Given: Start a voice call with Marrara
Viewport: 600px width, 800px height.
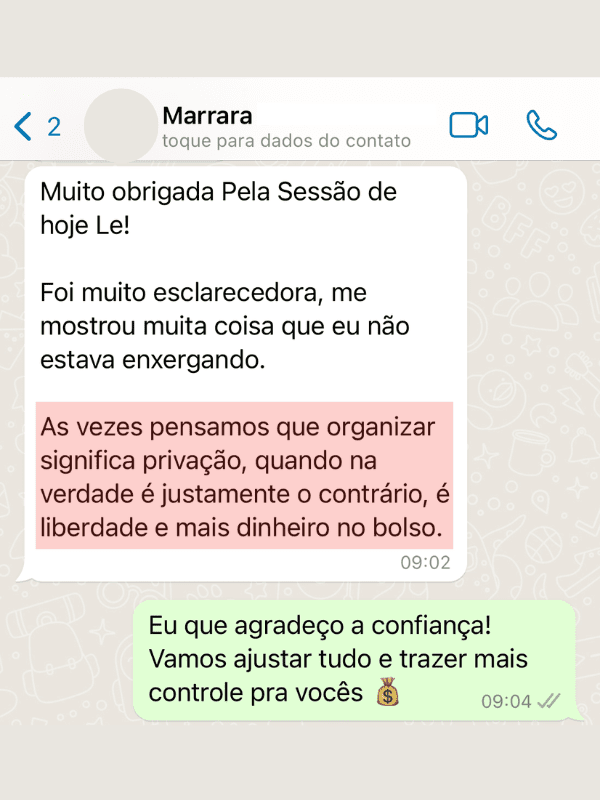Looking at the screenshot, I should click(x=541, y=125).
